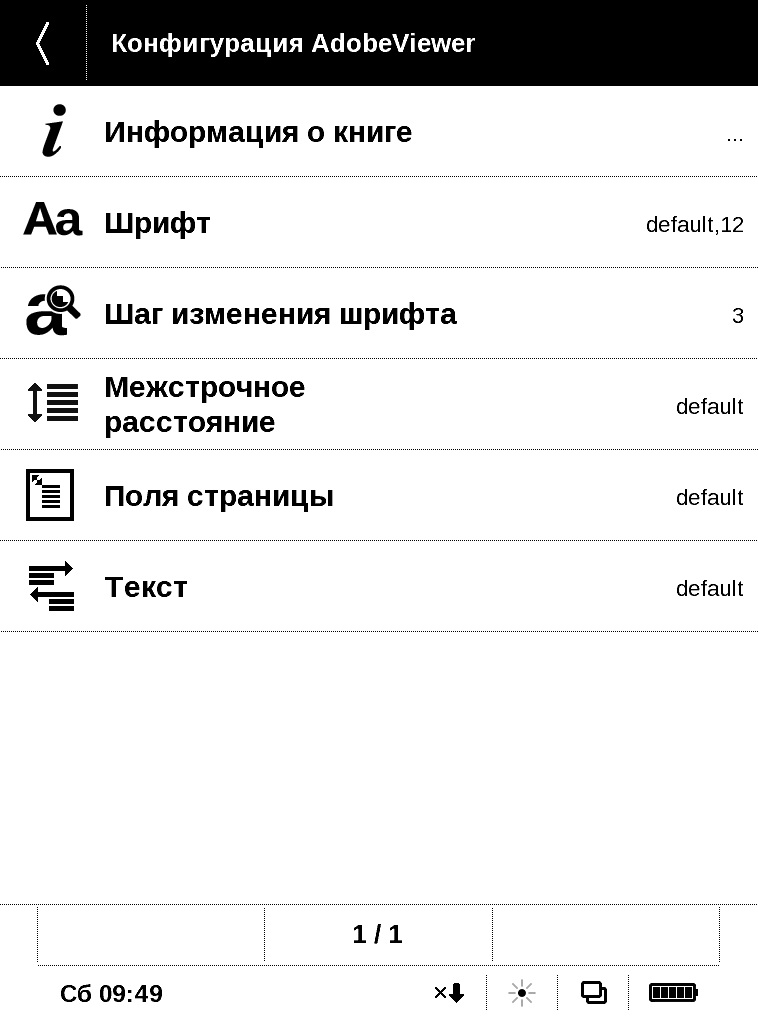The width and height of the screenshot is (758, 1024).
Task: Open frontlight brightness control
Action: pos(521,993)
